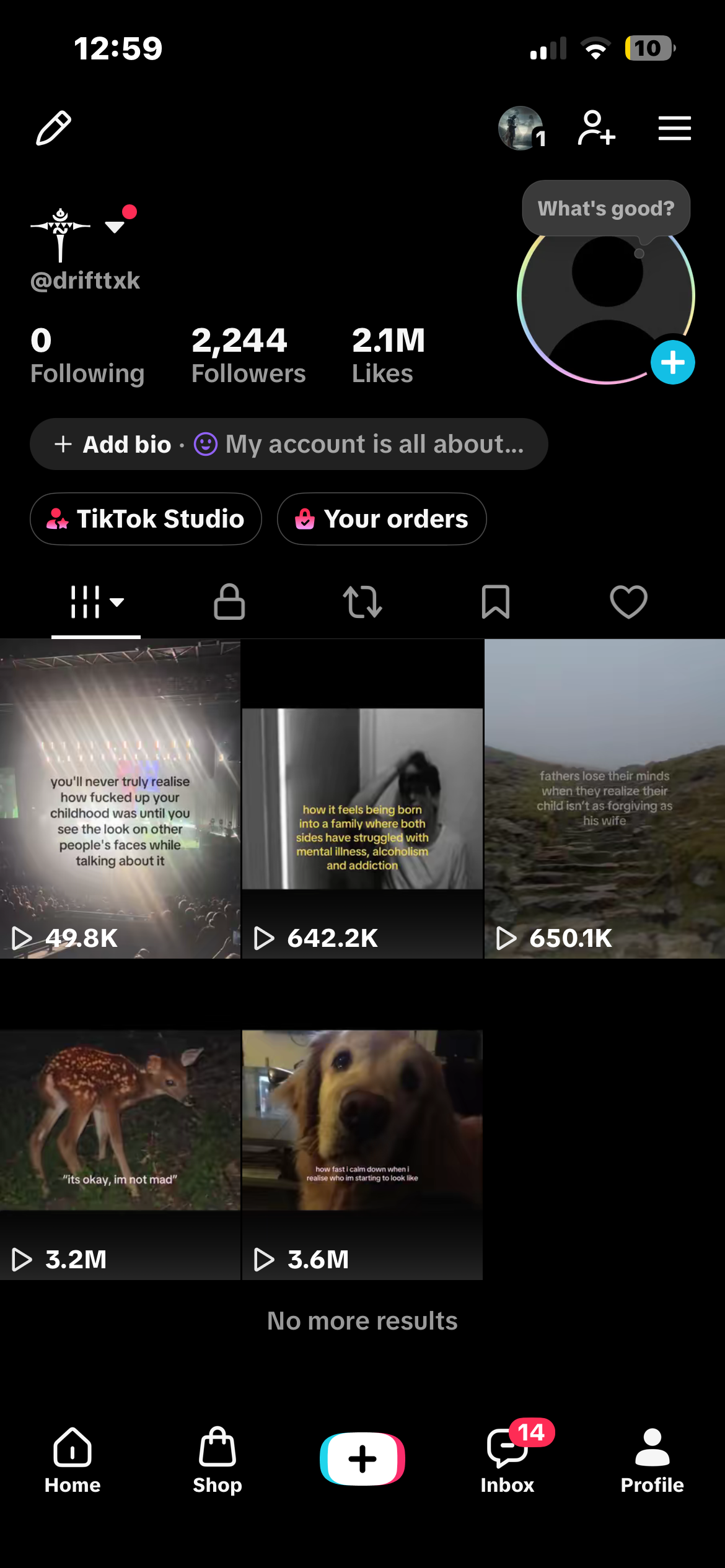This screenshot has width=725, height=1568.
Task: Open the add friends icon
Action: point(596,128)
